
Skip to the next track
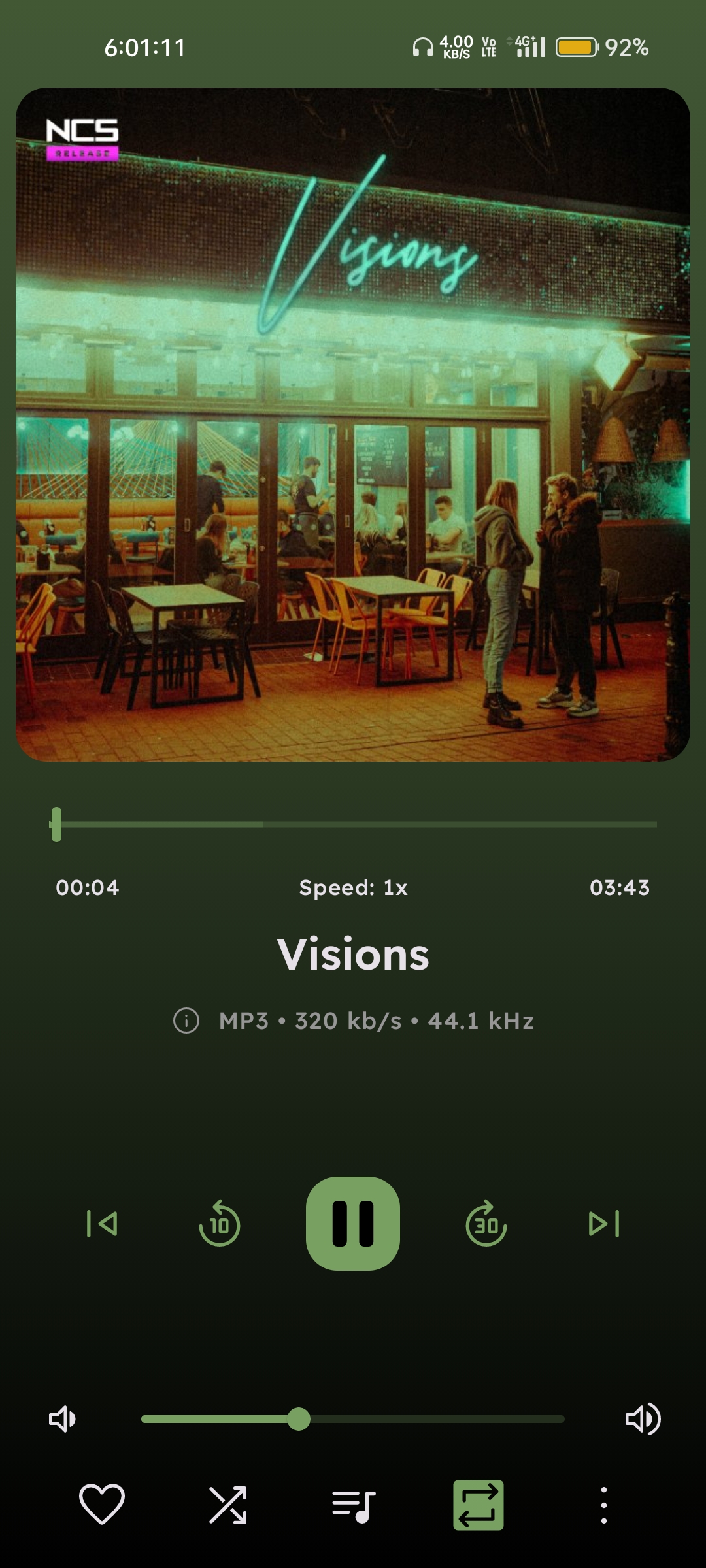point(604,1224)
